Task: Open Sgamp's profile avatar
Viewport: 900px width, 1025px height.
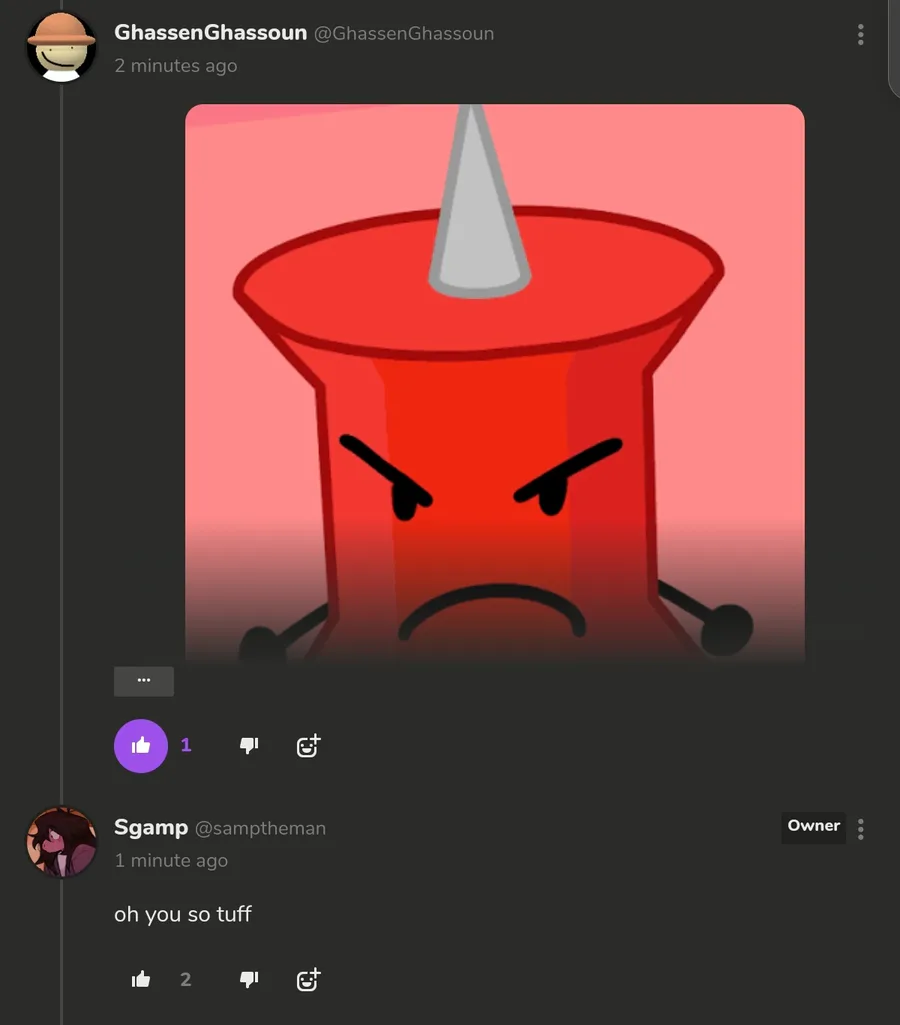Action: (61, 842)
